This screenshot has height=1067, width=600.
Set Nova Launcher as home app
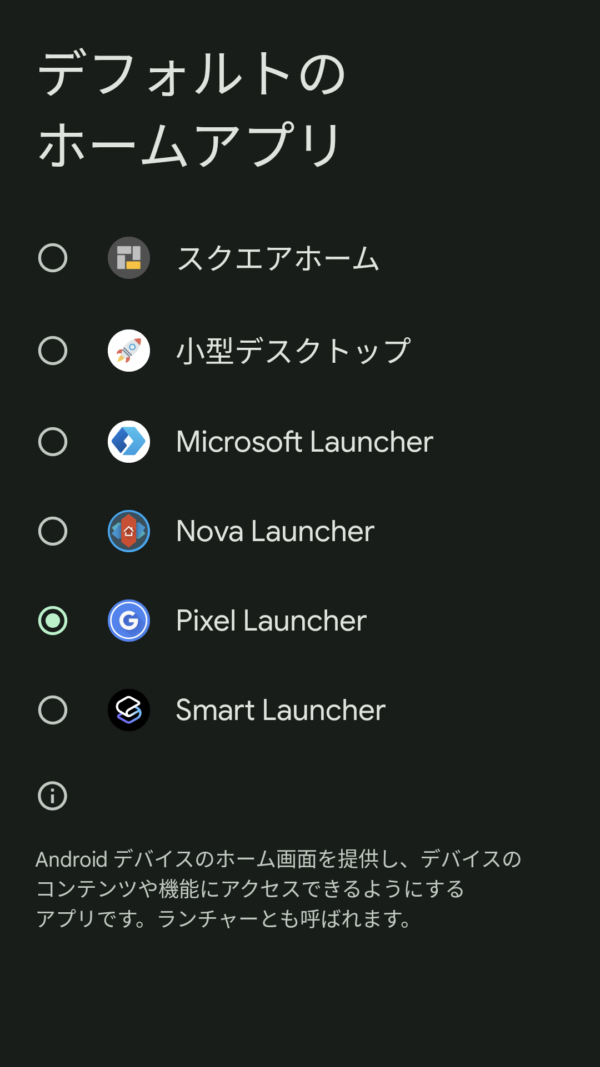click(300, 531)
